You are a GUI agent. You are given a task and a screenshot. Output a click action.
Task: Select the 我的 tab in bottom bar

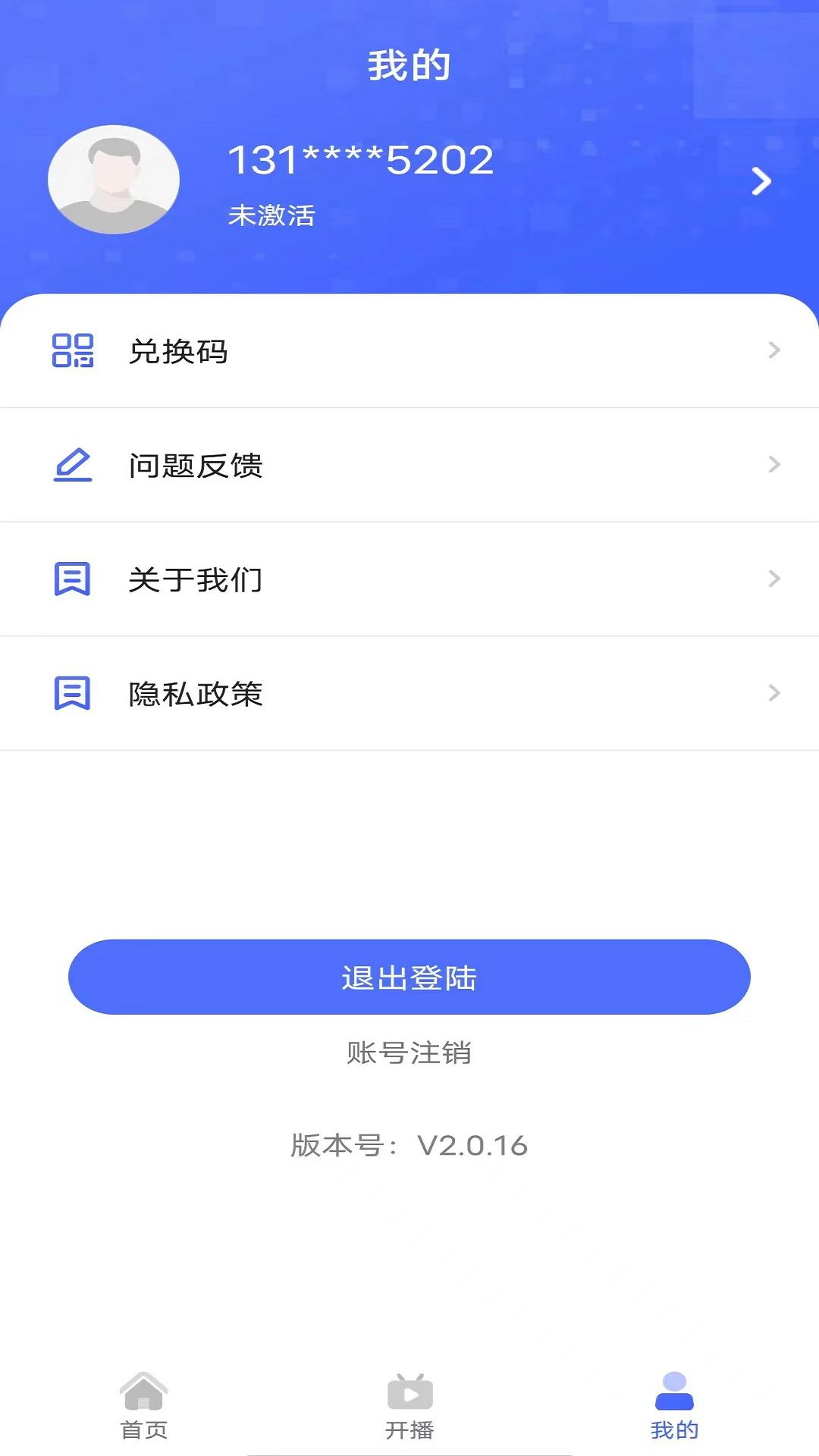[x=674, y=1407]
